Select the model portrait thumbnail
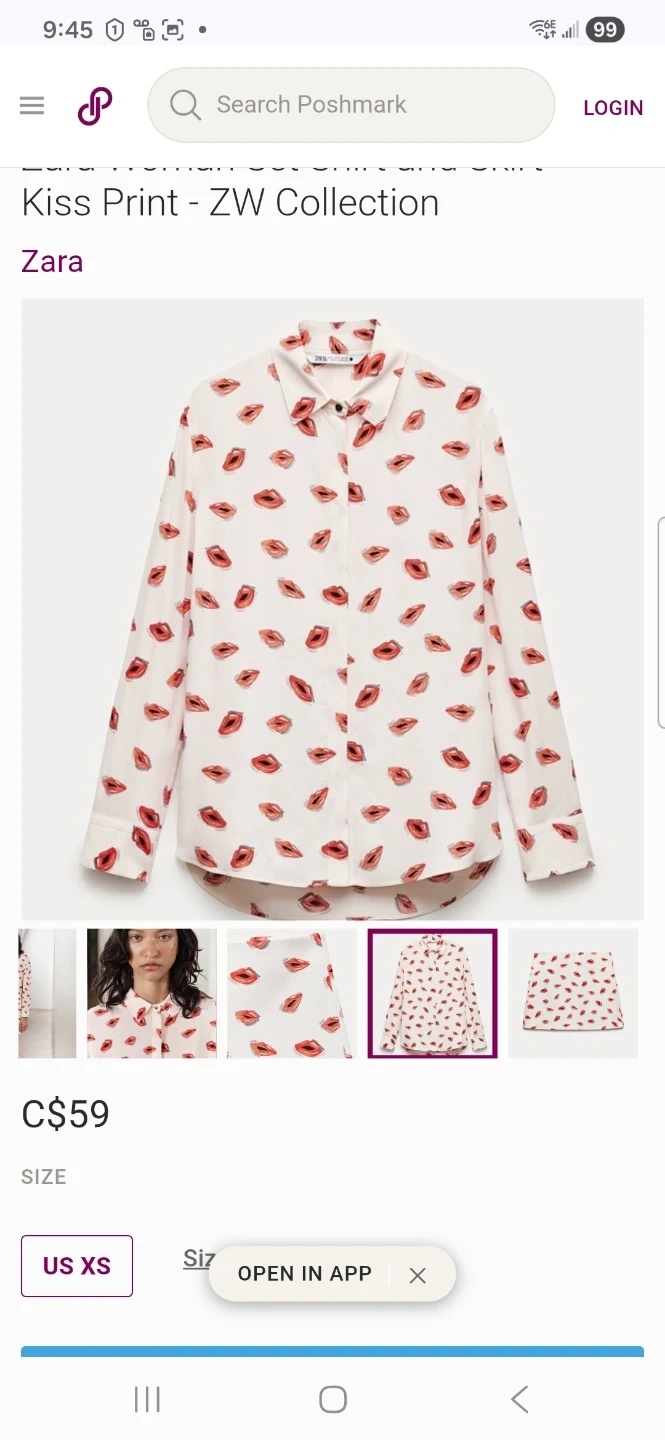 (x=152, y=993)
